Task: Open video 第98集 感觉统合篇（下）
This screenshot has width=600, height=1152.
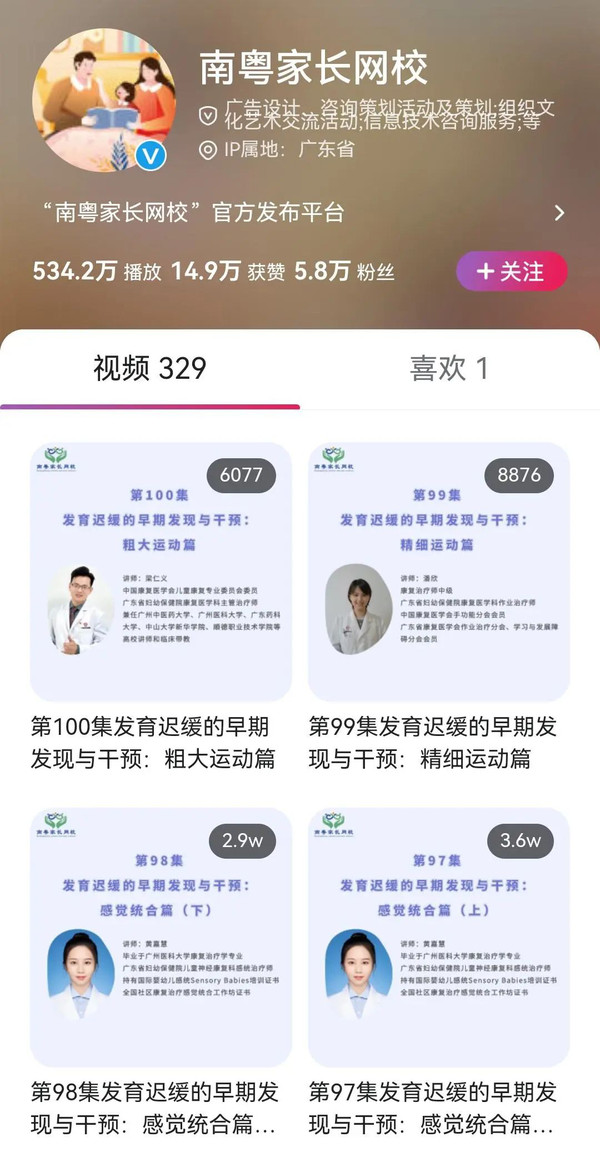Action: click(x=161, y=936)
